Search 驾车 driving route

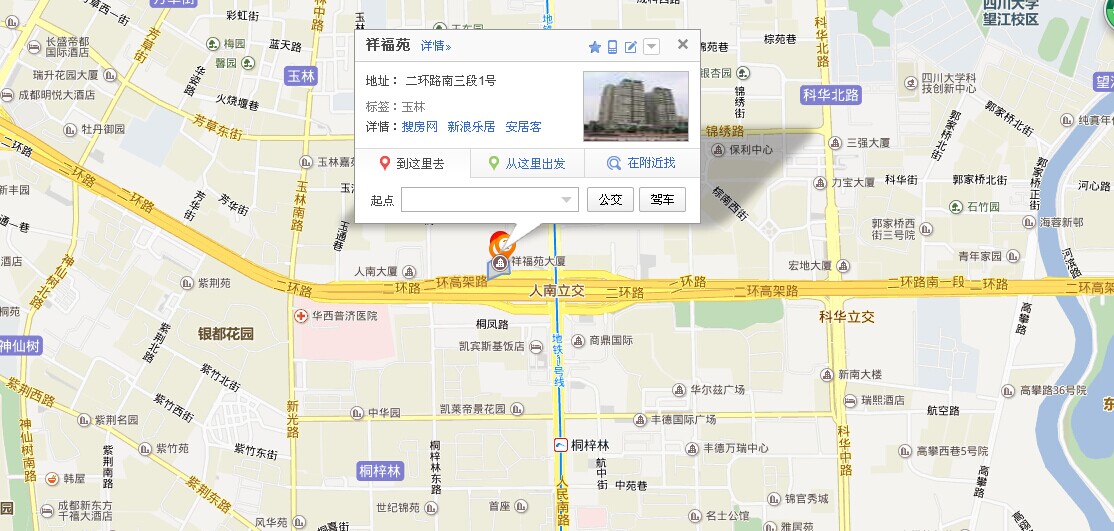[662, 200]
